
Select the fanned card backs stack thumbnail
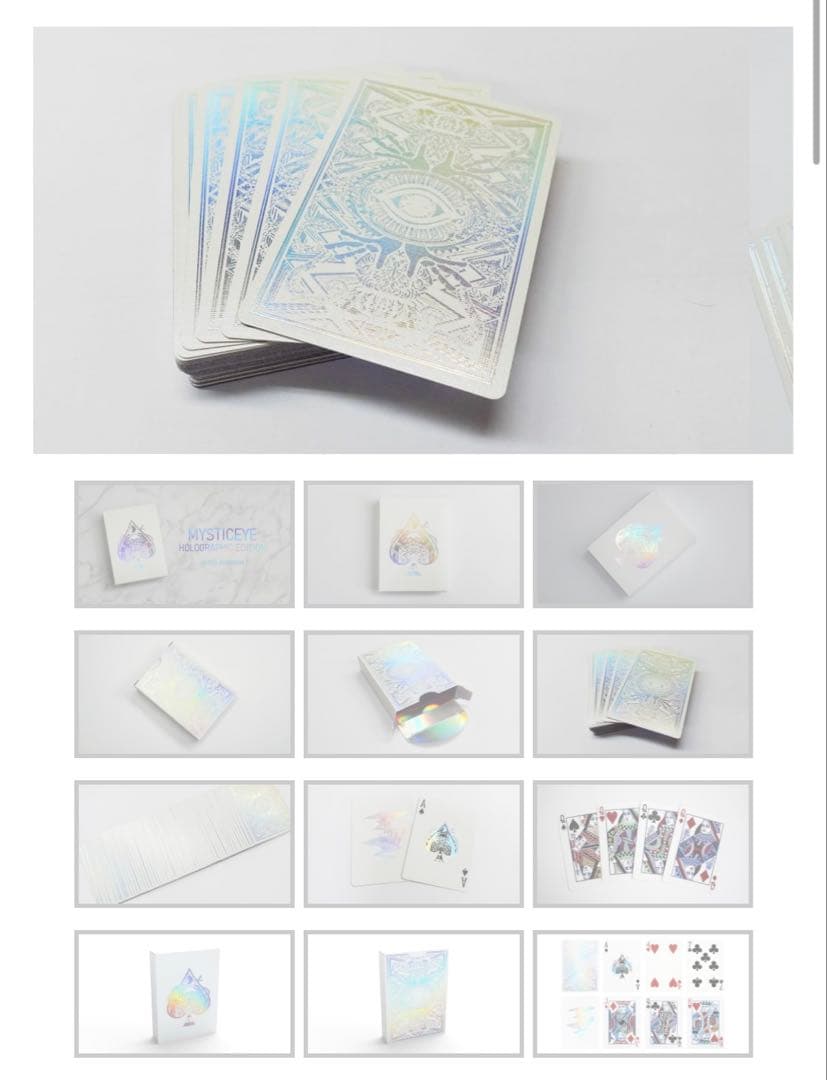(x=642, y=693)
